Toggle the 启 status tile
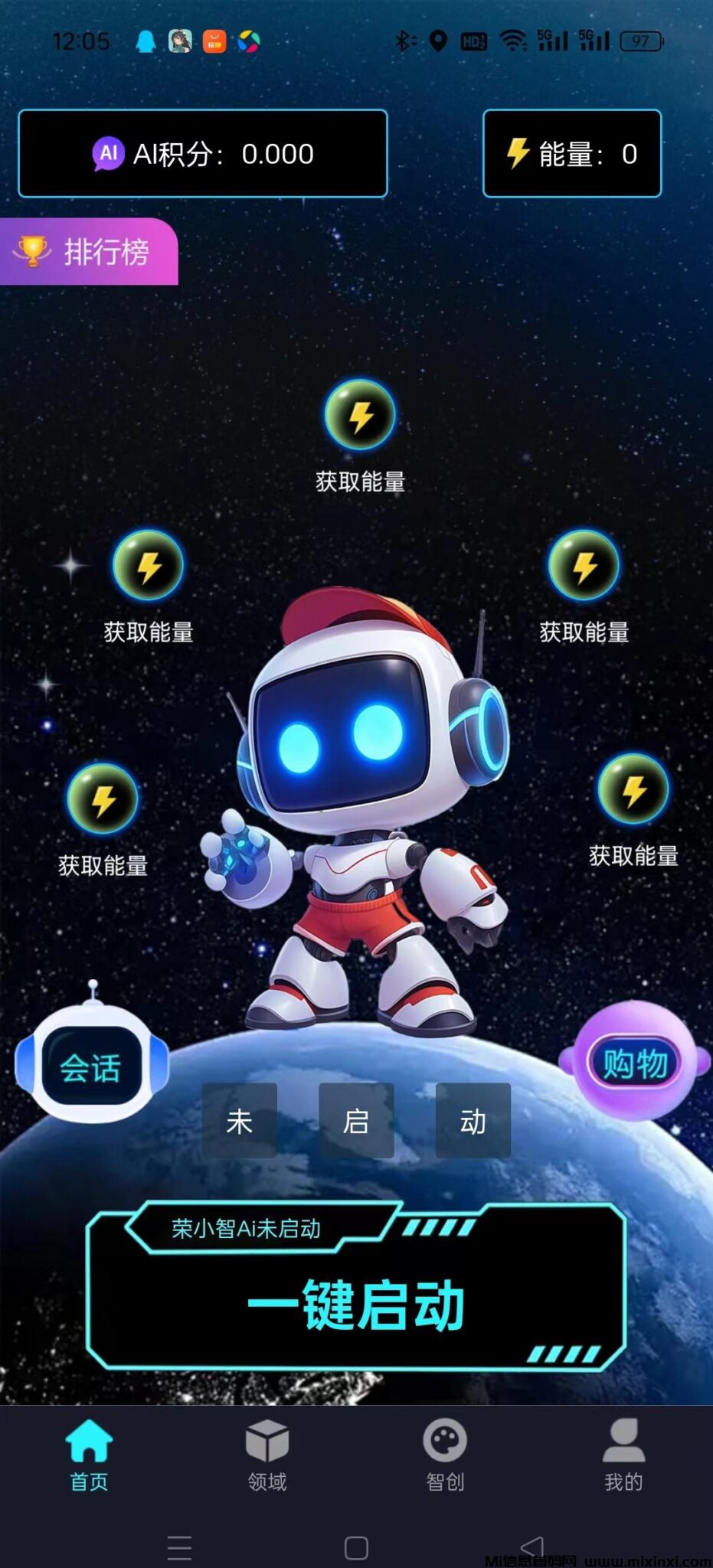This screenshot has height=1568, width=713. click(x=356, y=1120)
